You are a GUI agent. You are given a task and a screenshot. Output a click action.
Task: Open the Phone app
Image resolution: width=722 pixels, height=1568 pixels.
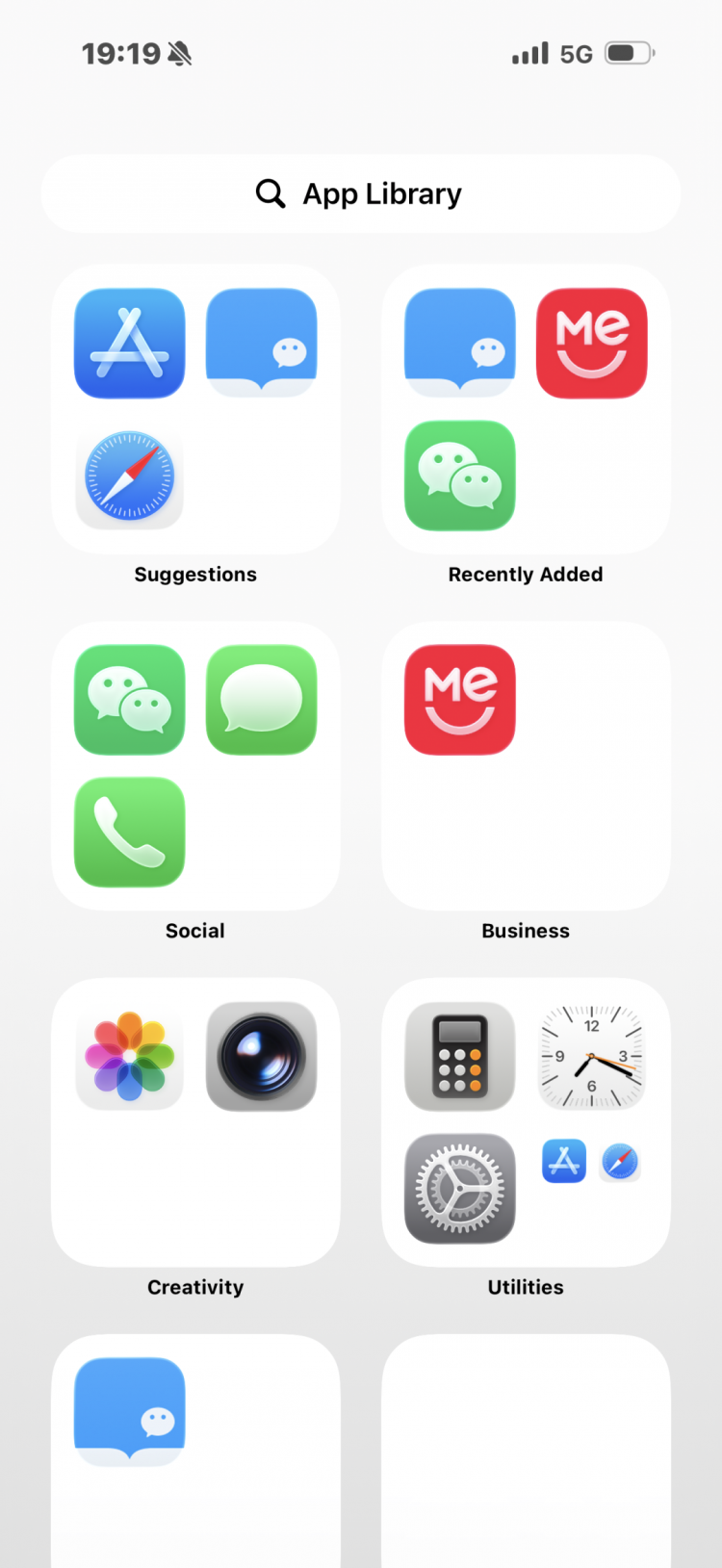[130, 832]
